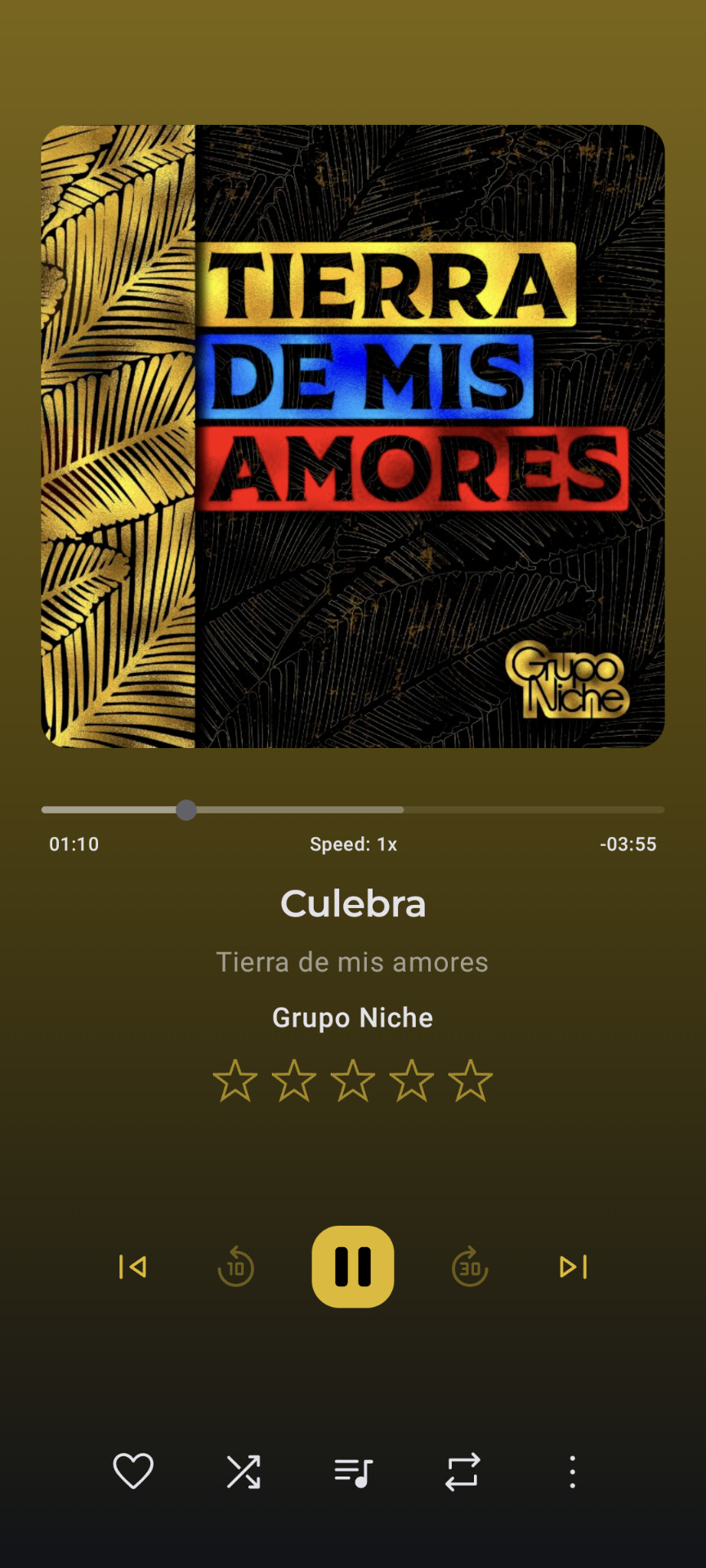Pause the song Culebra
The image size is (706, 1568).
(353, 1267)
